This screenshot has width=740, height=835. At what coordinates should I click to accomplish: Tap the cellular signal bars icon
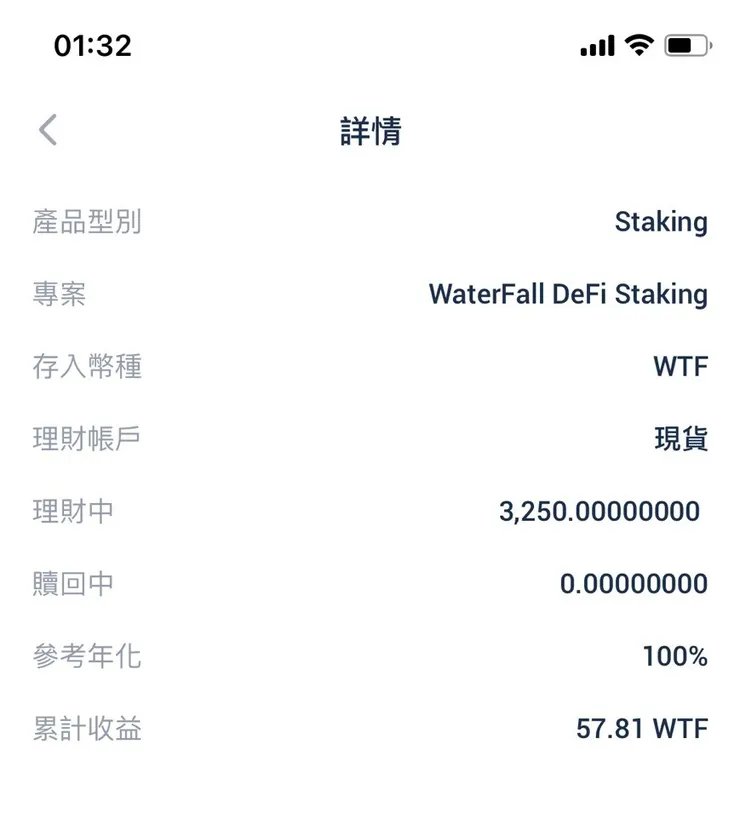pyautogui.click(x=596, y=44)
